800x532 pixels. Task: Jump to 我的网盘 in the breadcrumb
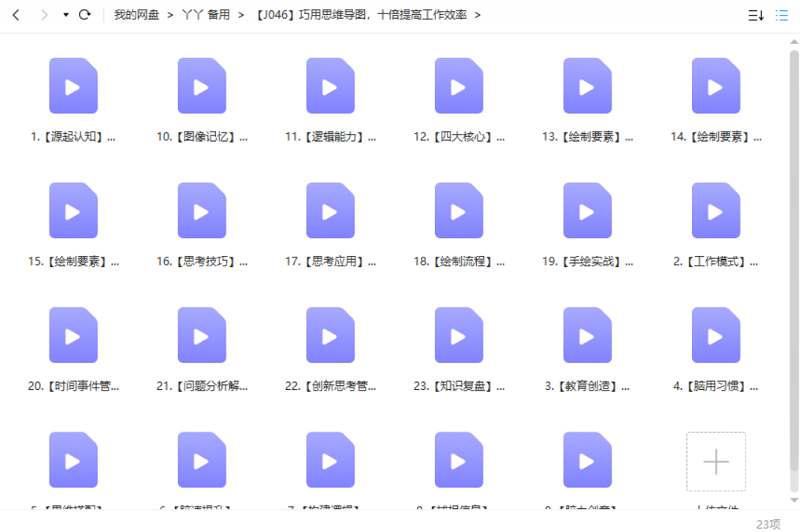pos(136,15)
